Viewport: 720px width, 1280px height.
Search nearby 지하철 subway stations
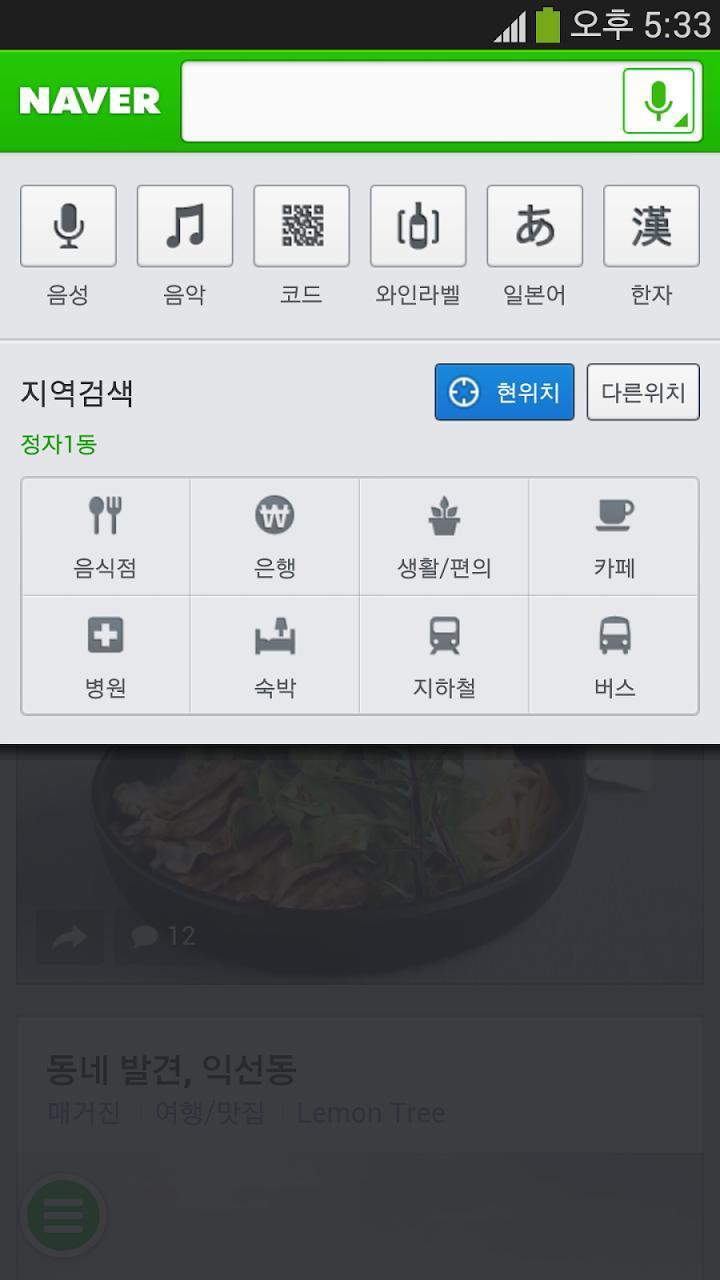[x=444, y=656]
